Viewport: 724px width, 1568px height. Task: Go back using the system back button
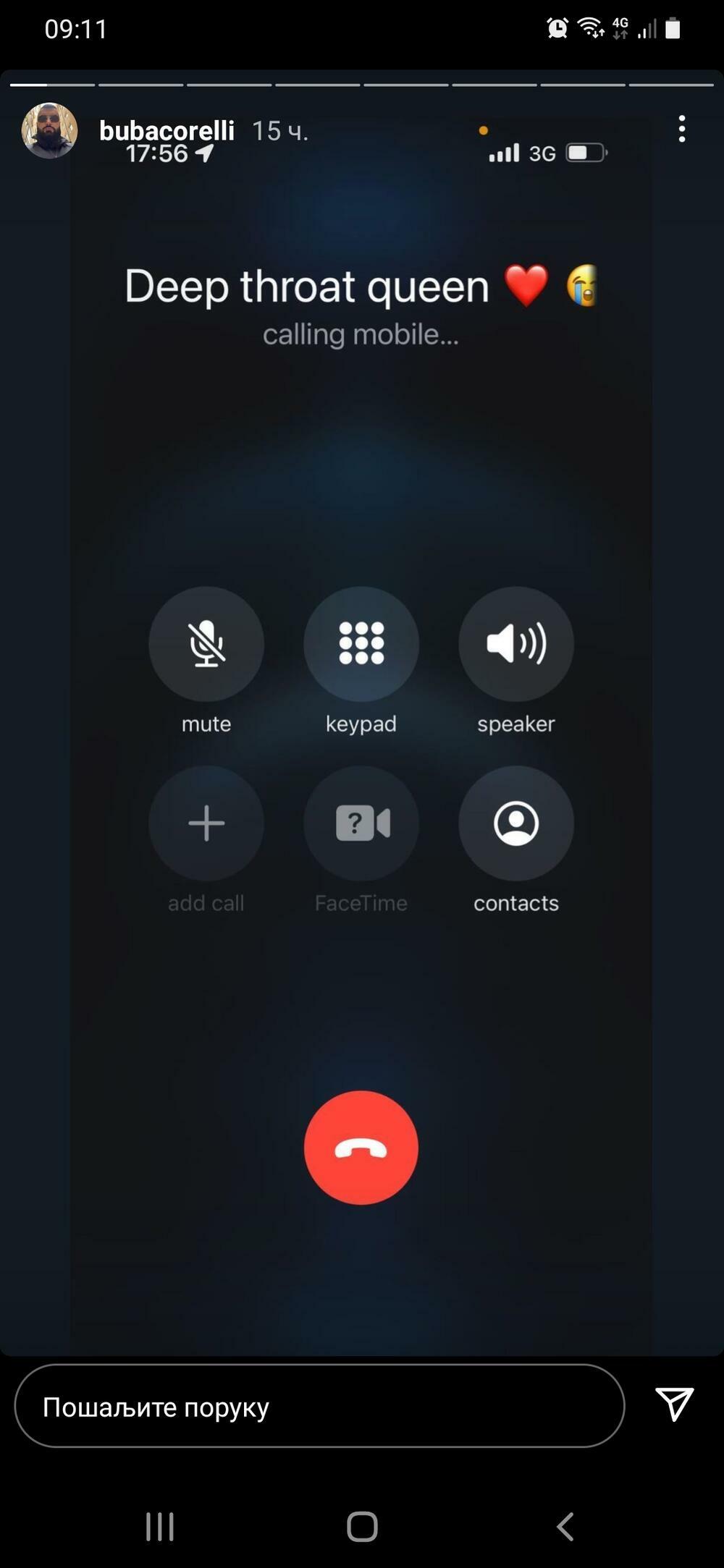565,1527
